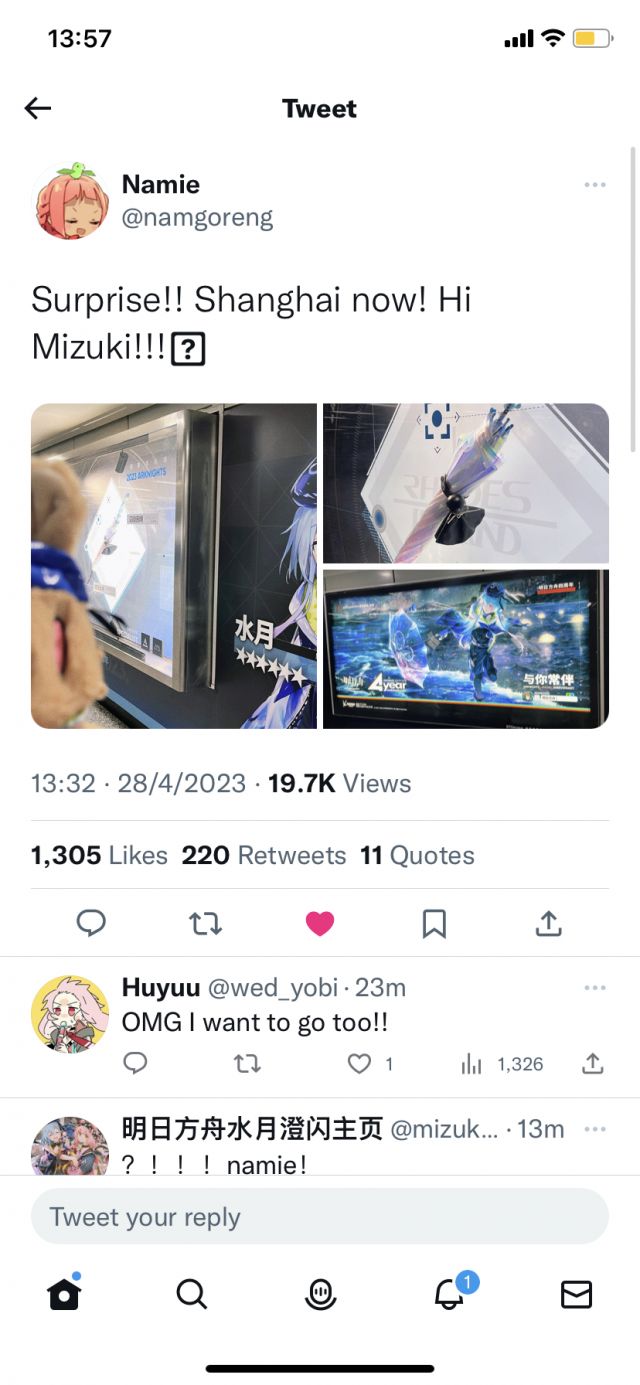View the 11 Quotes list
The height and width of the screenshot is (1385, 640).
tap(417, 855)
